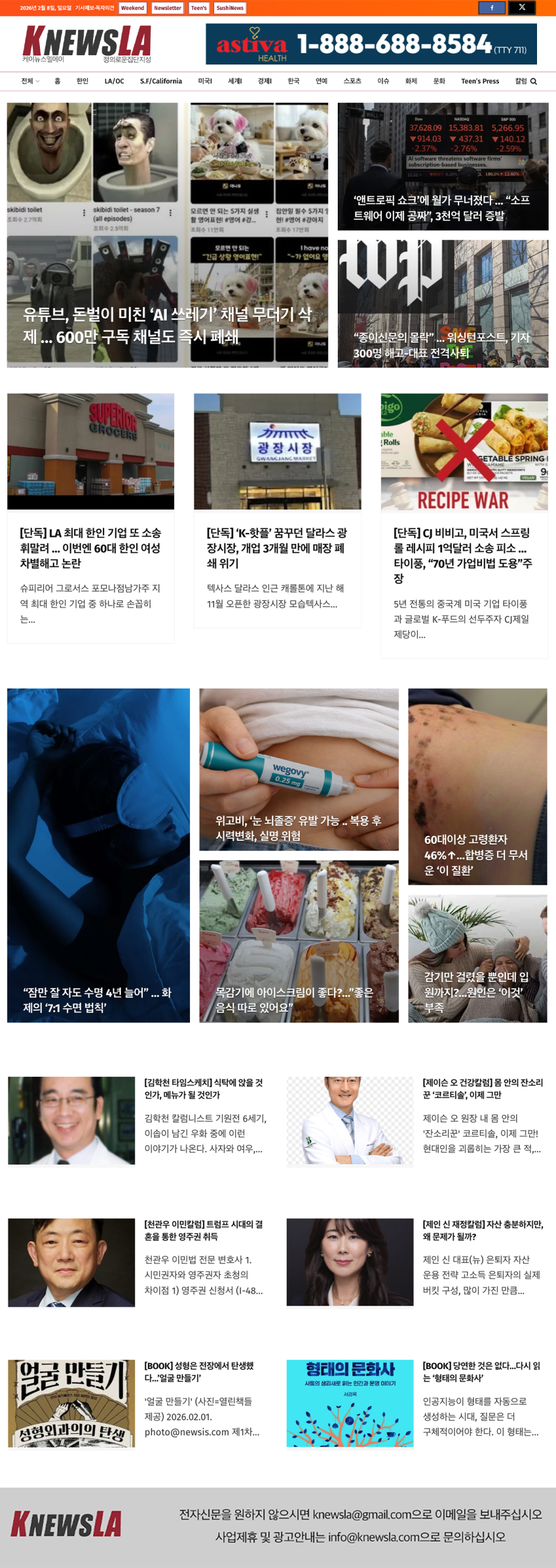Open the Newsletter button
This screenshot has width=556, height=1568.
(167, 8)
